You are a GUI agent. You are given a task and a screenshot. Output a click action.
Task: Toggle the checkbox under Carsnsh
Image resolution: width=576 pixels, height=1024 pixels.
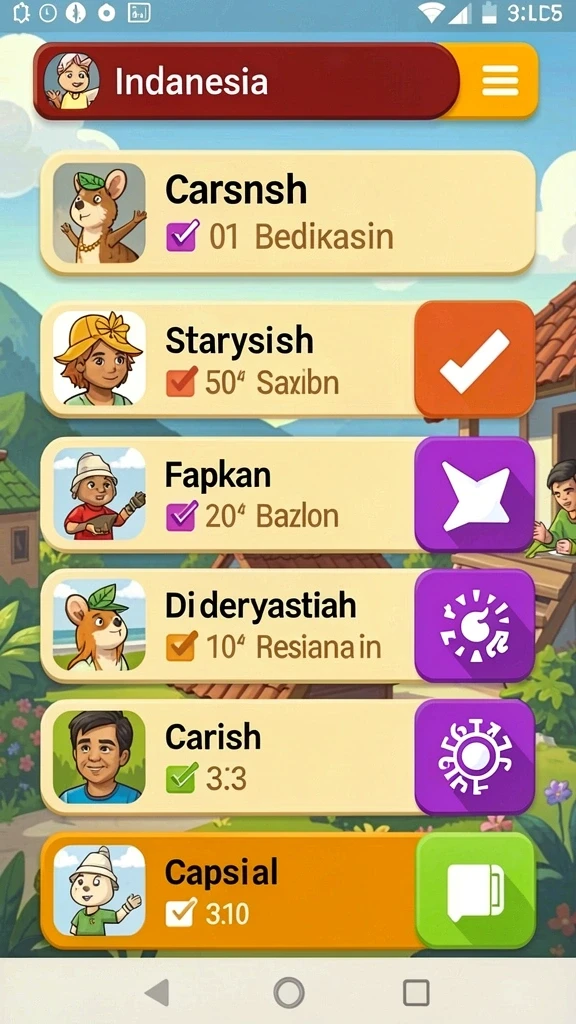[183, 236]
